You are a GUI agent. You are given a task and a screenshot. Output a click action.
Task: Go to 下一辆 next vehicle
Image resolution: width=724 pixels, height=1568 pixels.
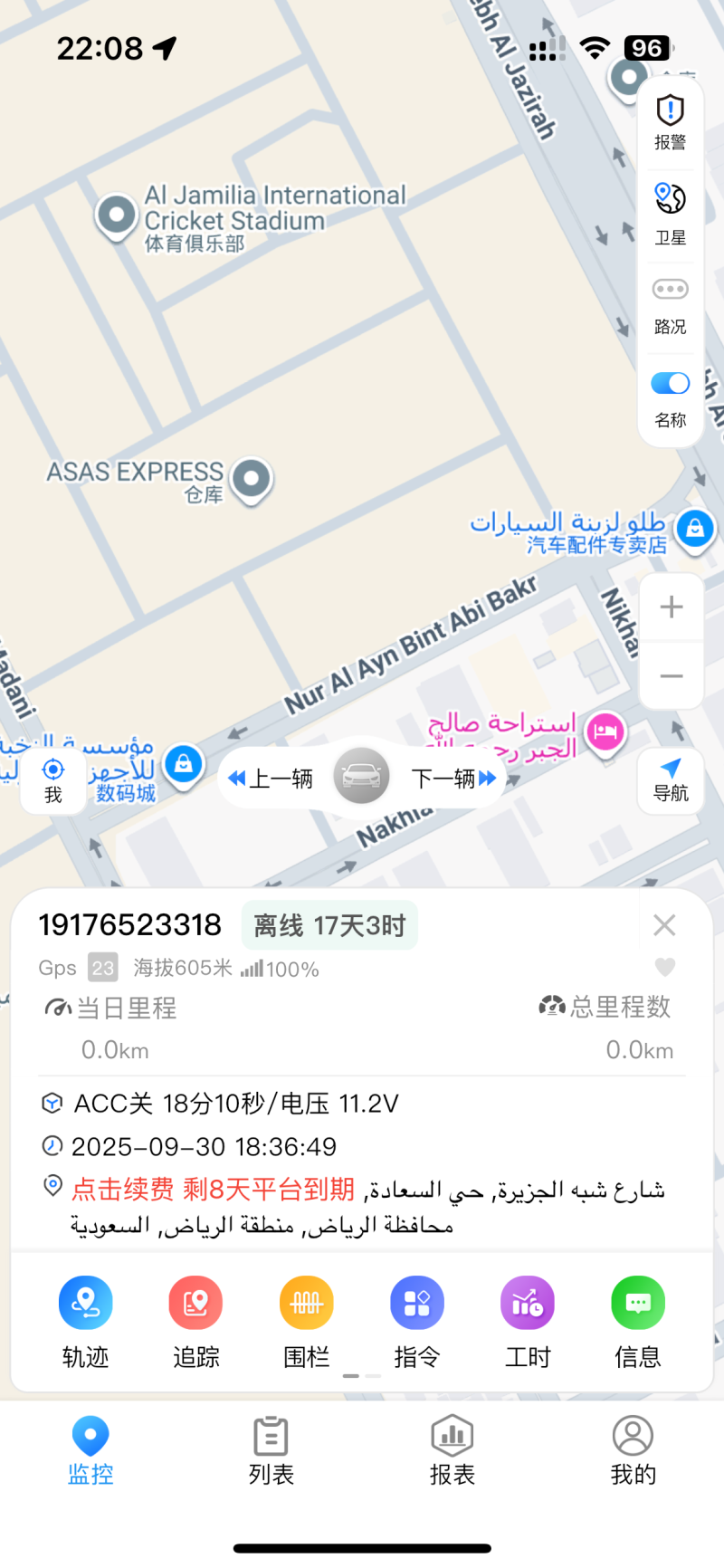[453, 778]
